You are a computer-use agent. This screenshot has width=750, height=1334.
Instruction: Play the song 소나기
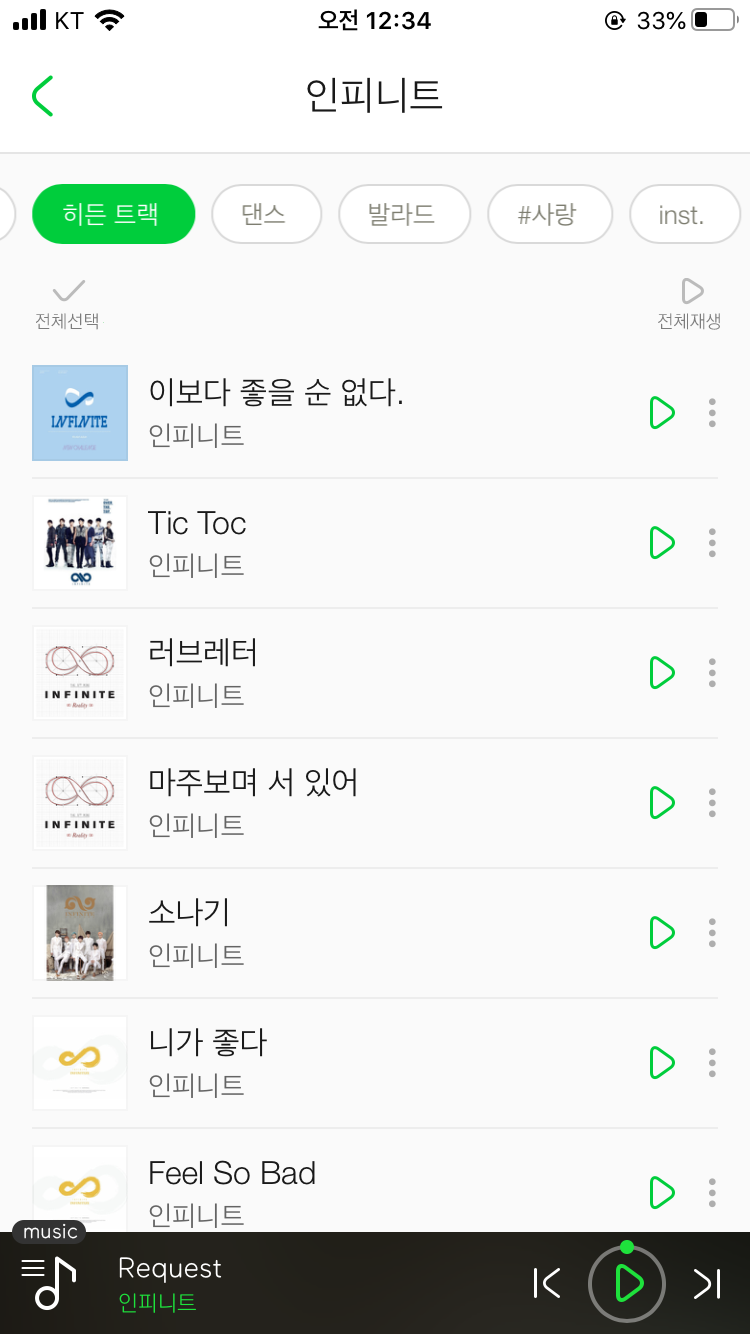pyautogui.click(x=661, y=933)
